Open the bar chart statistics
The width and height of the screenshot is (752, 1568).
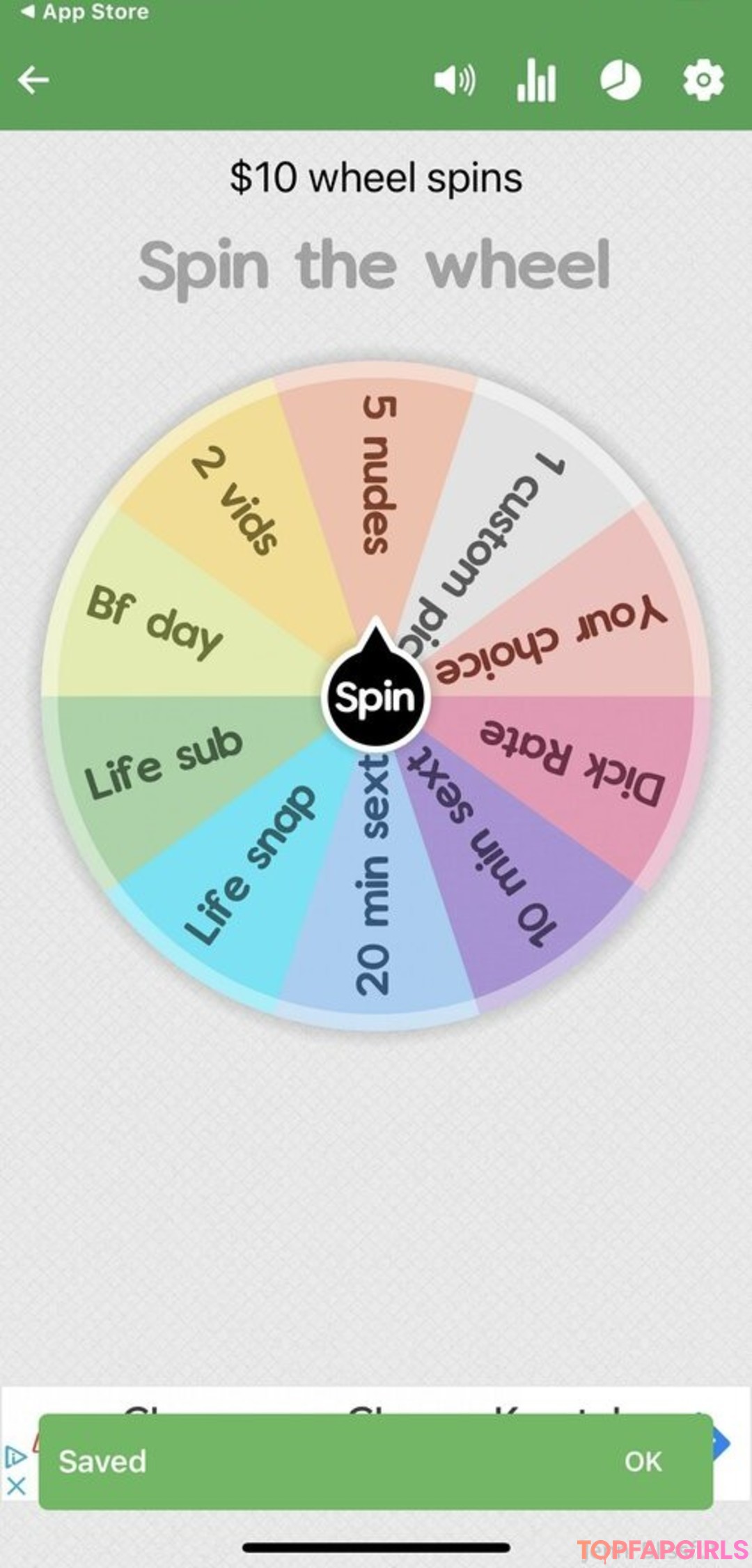point(536,80)
